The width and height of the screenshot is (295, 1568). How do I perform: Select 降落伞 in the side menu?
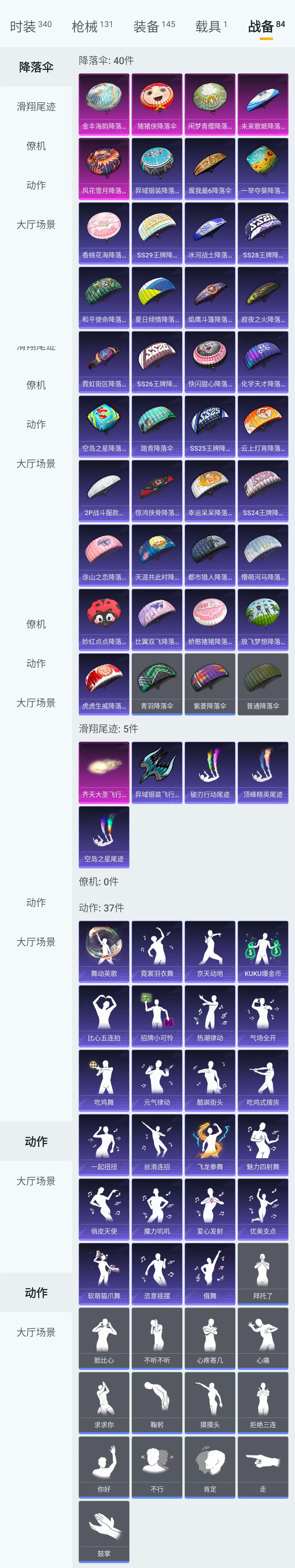(36, 67)
